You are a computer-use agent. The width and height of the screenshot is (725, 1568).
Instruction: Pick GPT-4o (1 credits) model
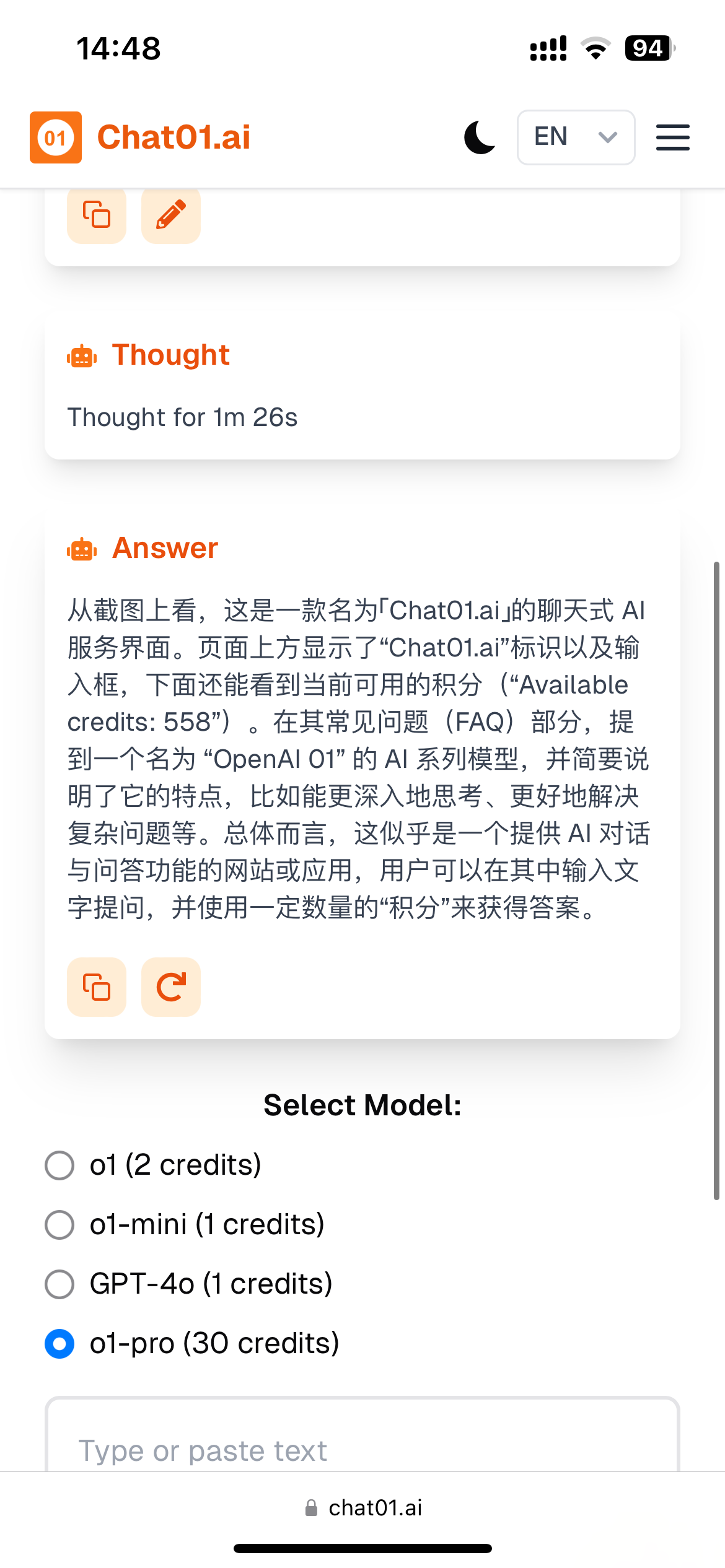pyautogui.click(x=59, y=1284)
